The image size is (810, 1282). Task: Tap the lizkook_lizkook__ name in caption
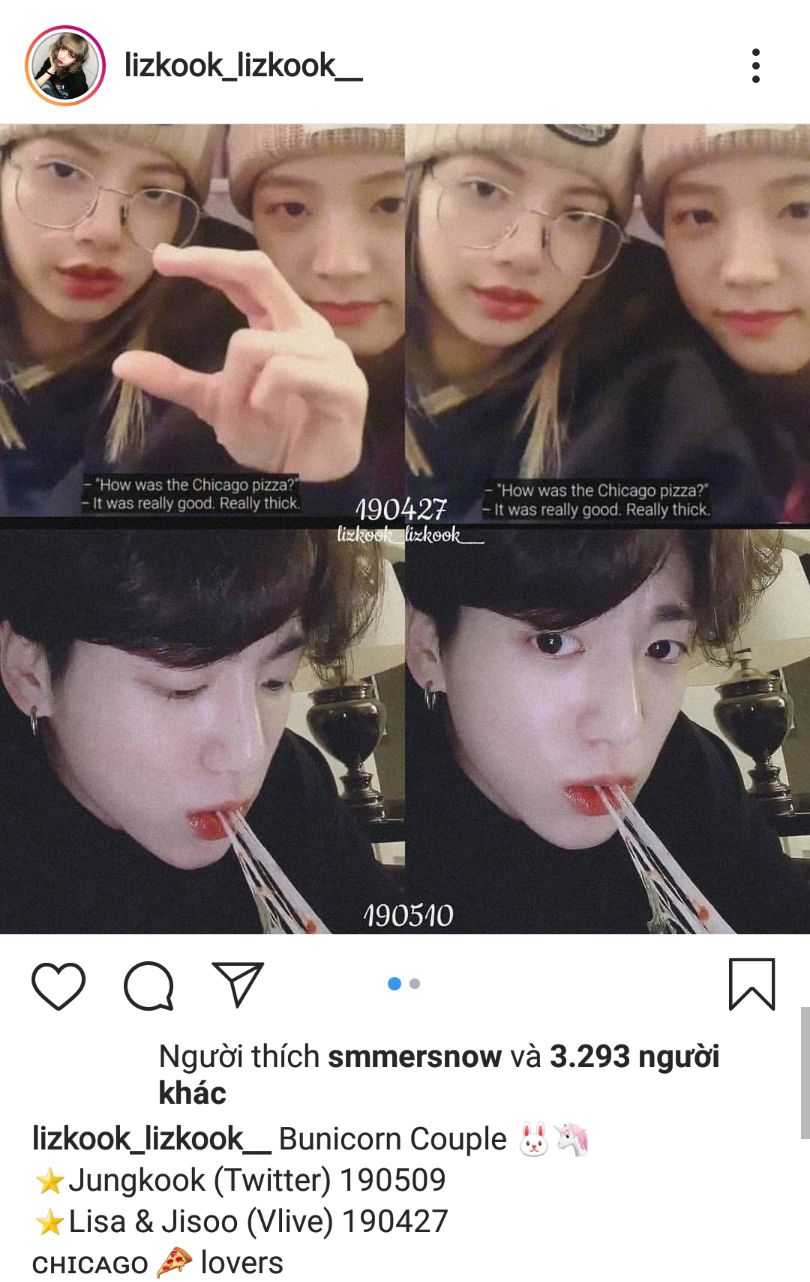tap(152, 1139)
